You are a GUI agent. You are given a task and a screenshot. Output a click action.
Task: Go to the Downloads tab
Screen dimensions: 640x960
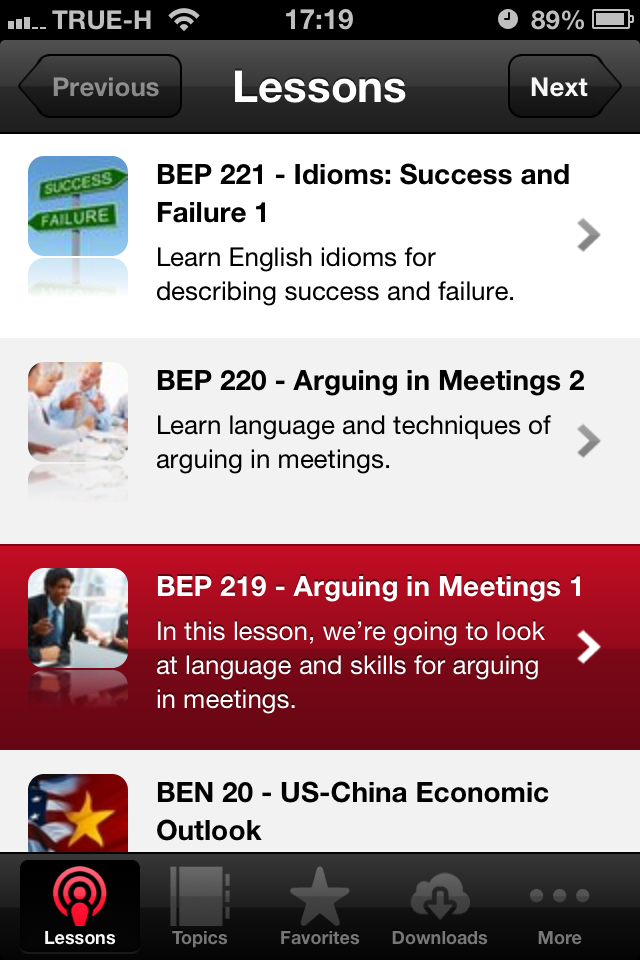pyautogui.click(x=440, y=906)
